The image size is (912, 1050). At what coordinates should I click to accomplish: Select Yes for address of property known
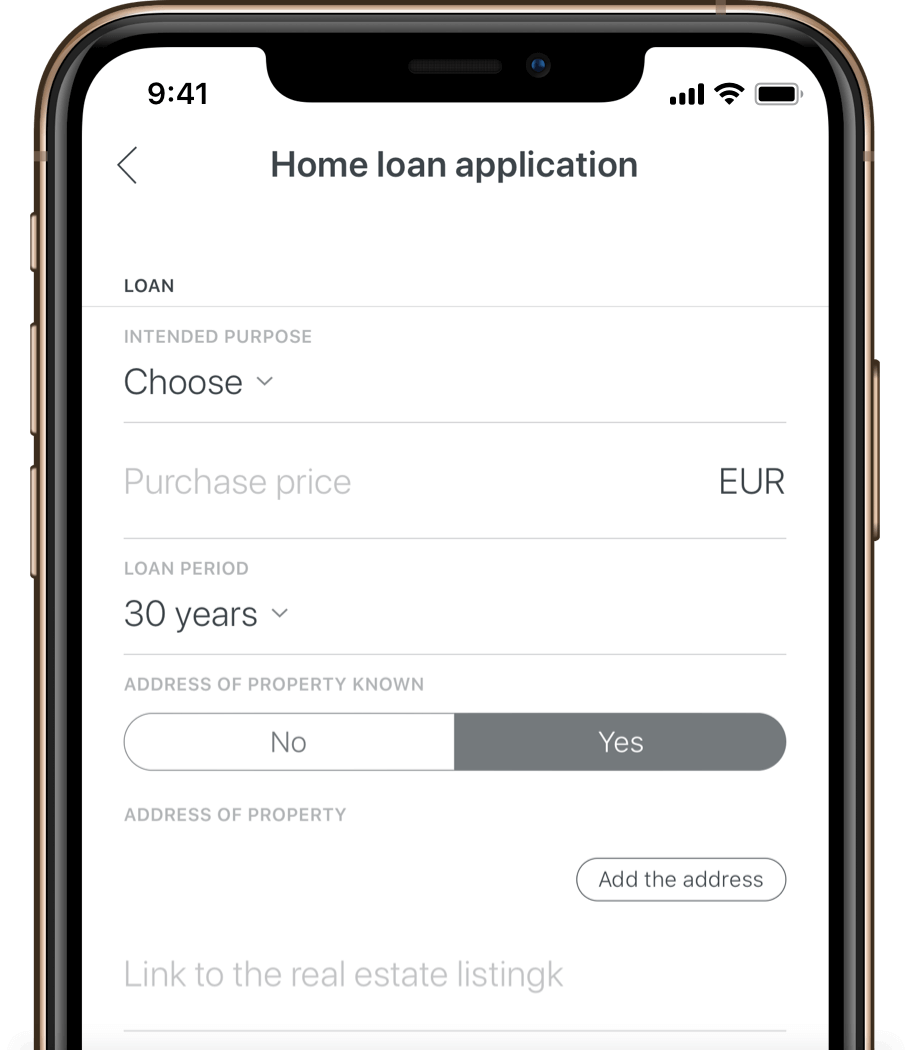tap(620, 742)
